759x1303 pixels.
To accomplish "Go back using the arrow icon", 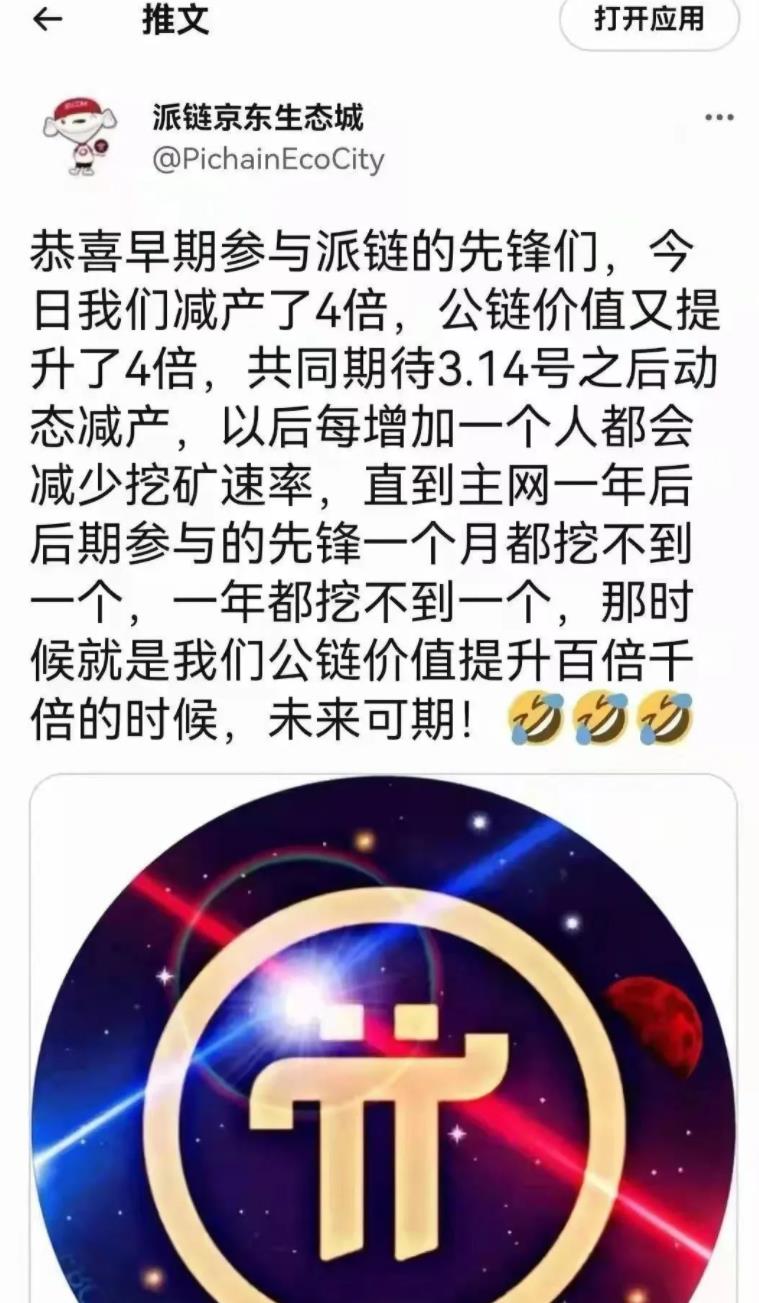I will (48, 20).
